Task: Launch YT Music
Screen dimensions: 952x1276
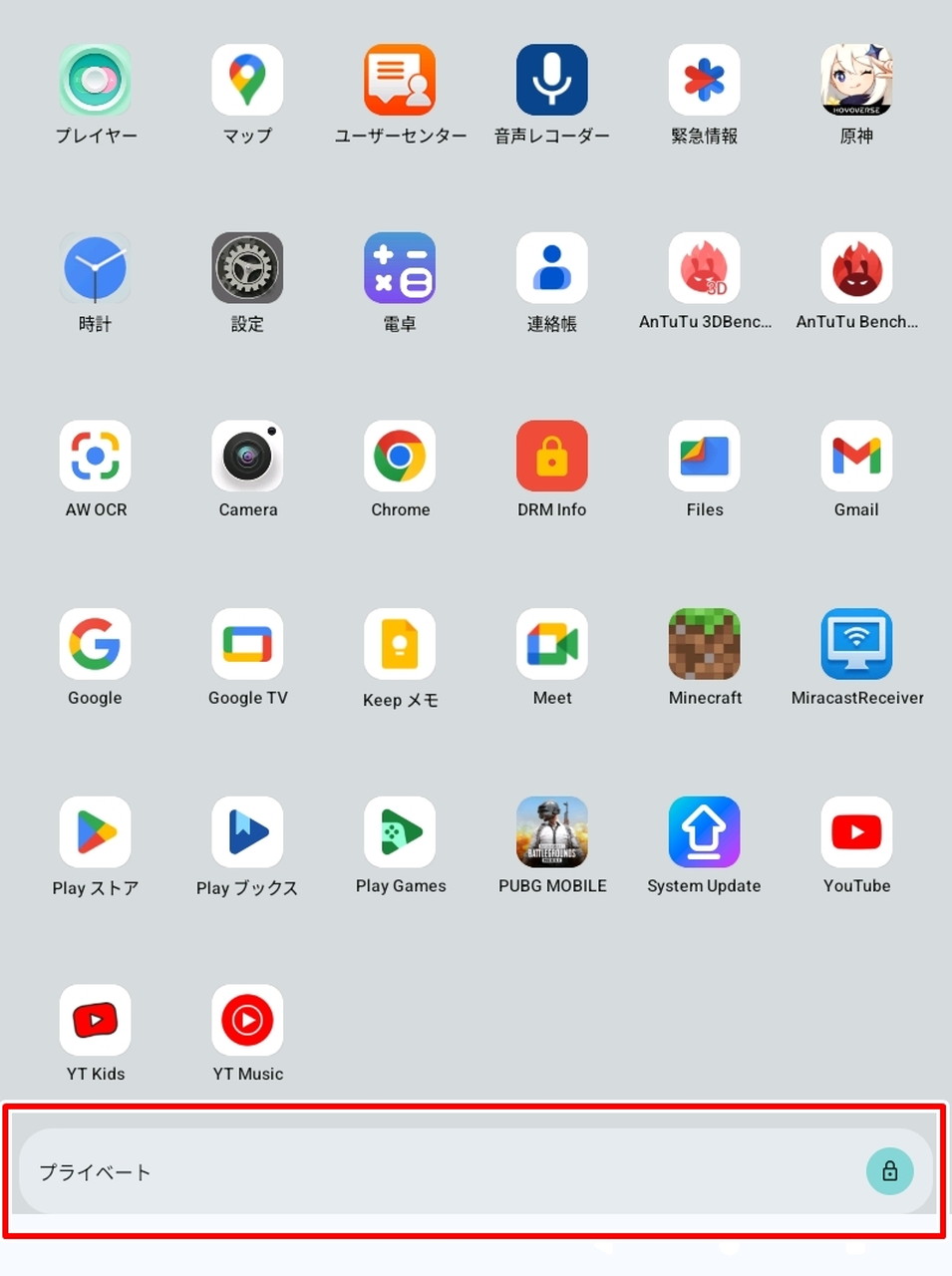Action: click(x=247, y=1021)
